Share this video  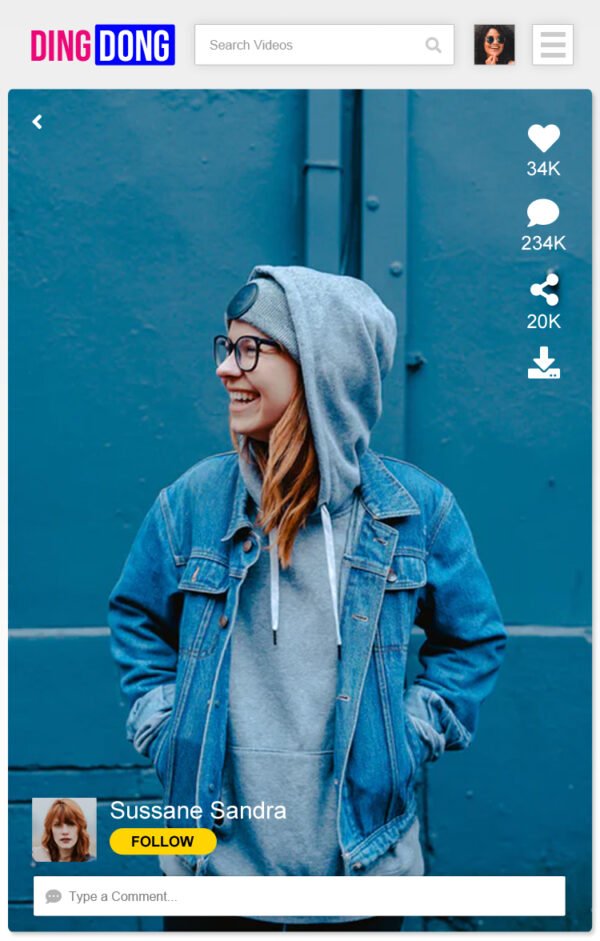[544, 290]
